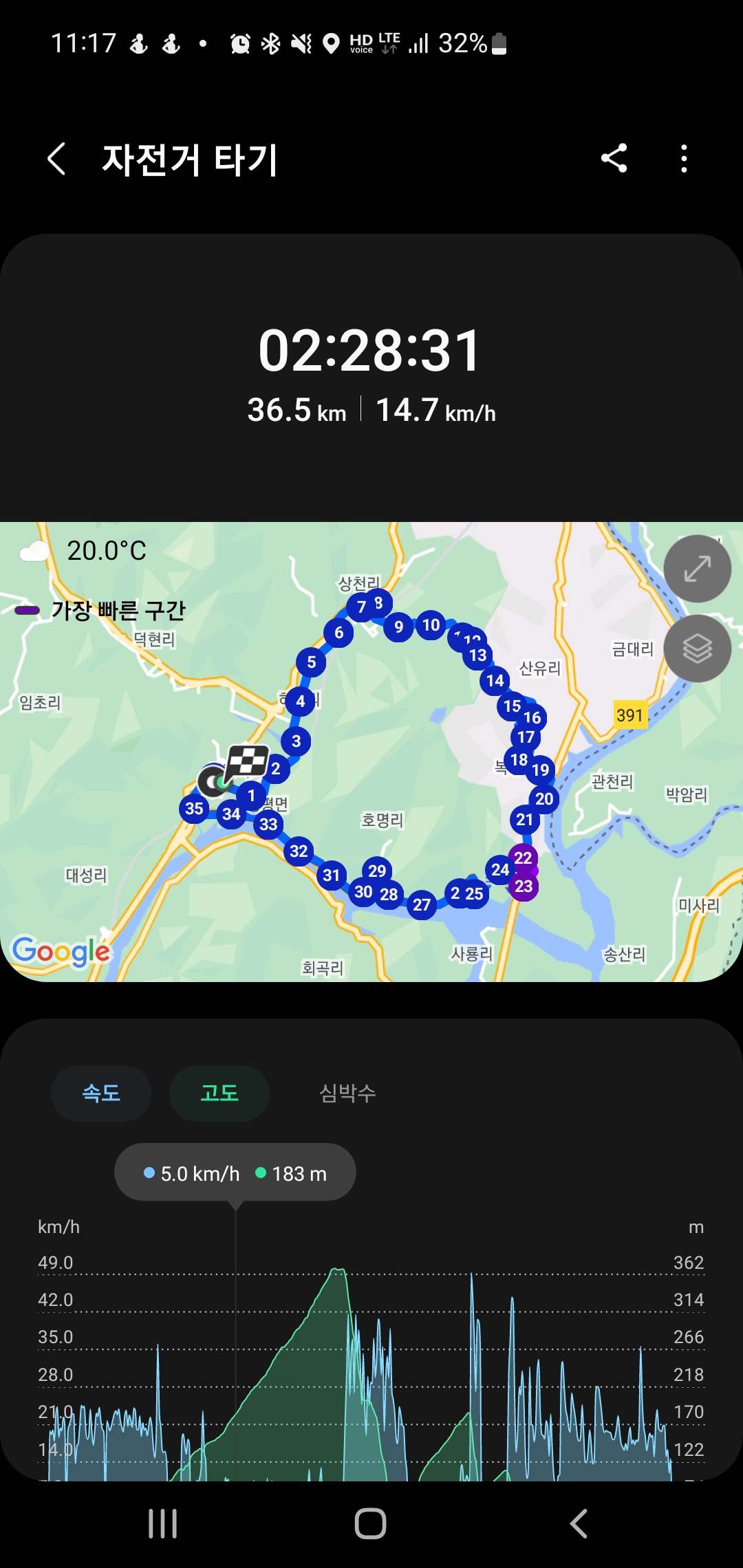Enable the 심박수 heart rate chip
The height and width of the screenshot is (1568, 743).
point(347,1093)
